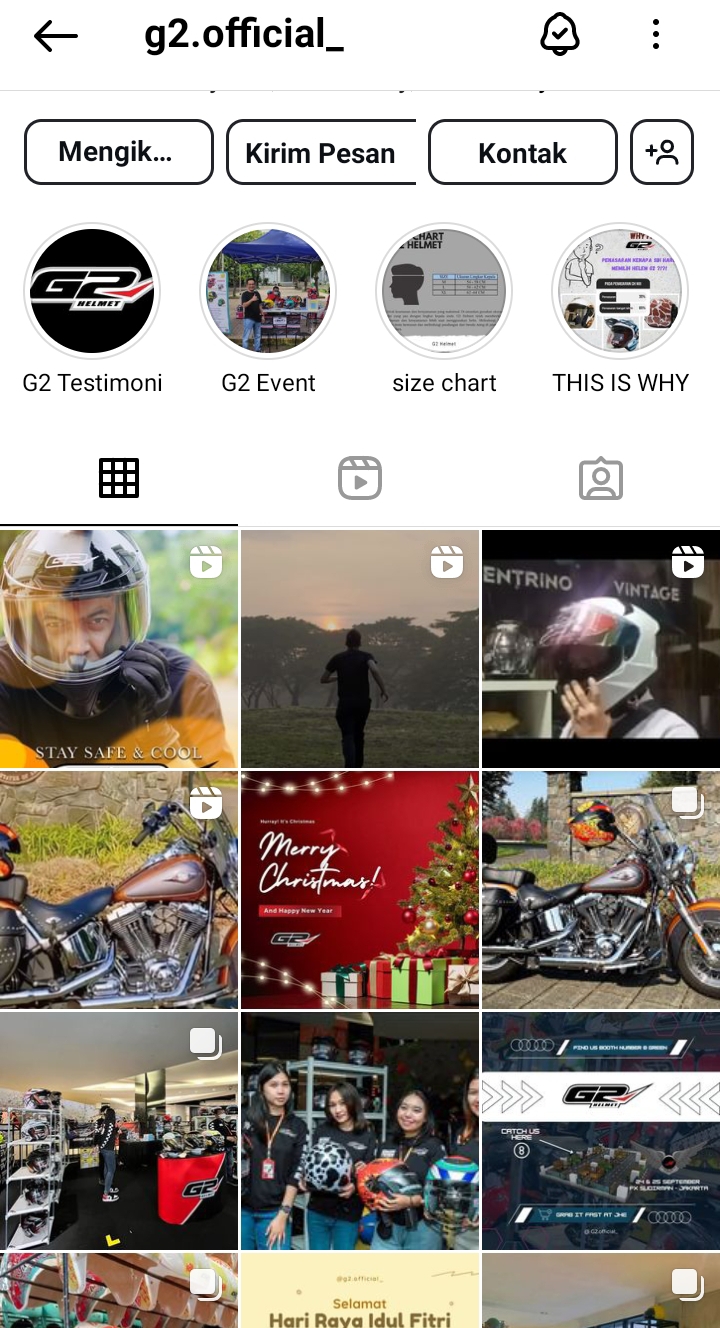Open the size chart highlight
This screenshot has height=1328, width=720.
(x=444, y=291)
